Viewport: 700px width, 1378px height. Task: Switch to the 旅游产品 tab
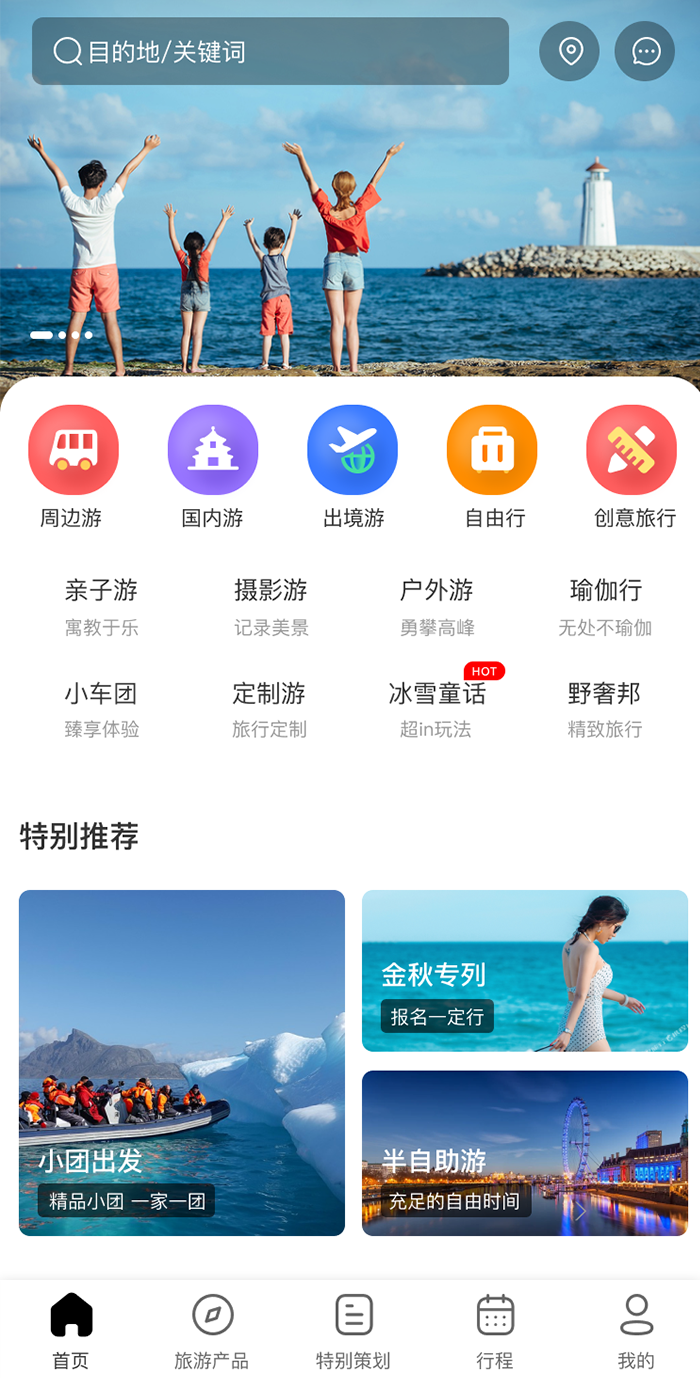(211, 1331)
